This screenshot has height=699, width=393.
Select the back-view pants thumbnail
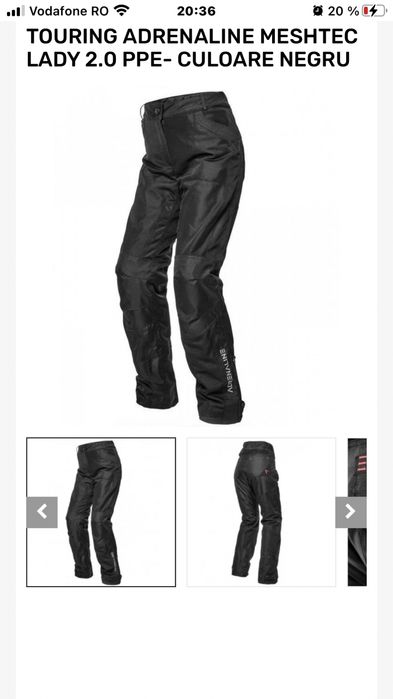(x=261, y=512)
